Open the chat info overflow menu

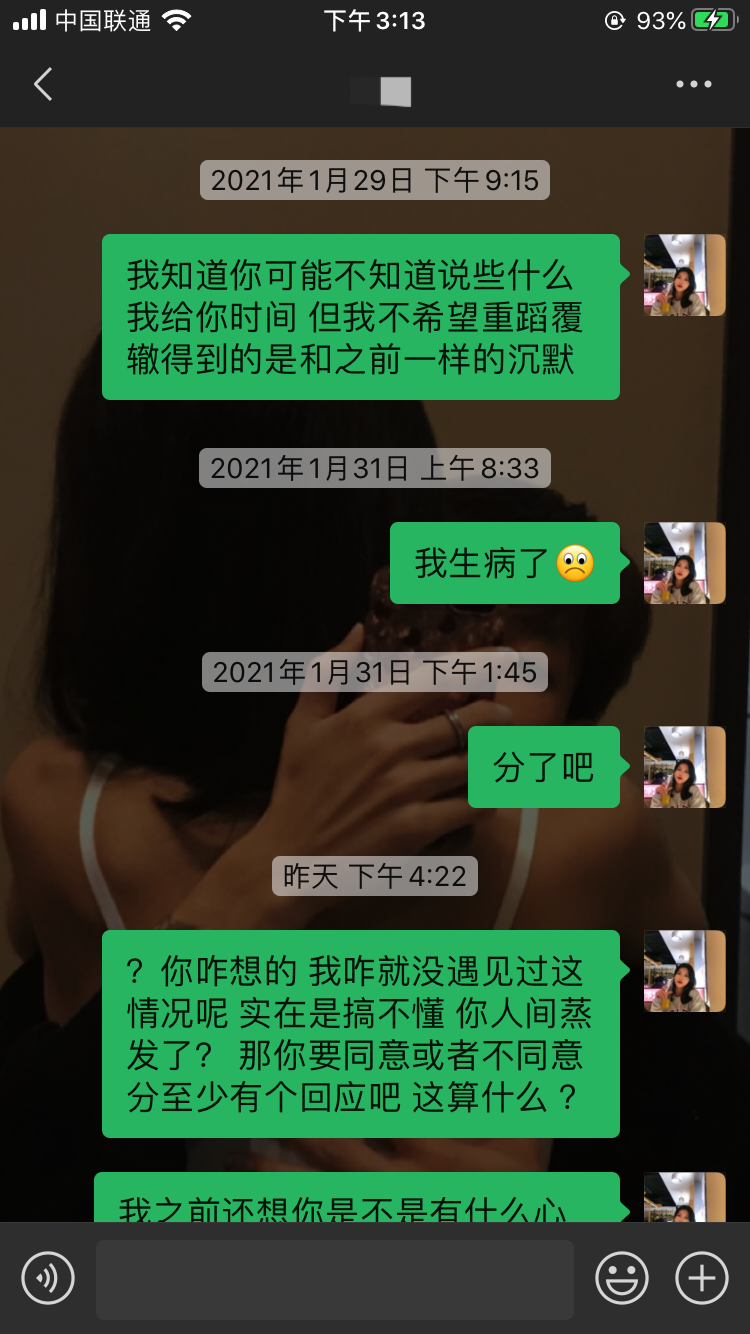pyautogui.click(x=693, y=85)
